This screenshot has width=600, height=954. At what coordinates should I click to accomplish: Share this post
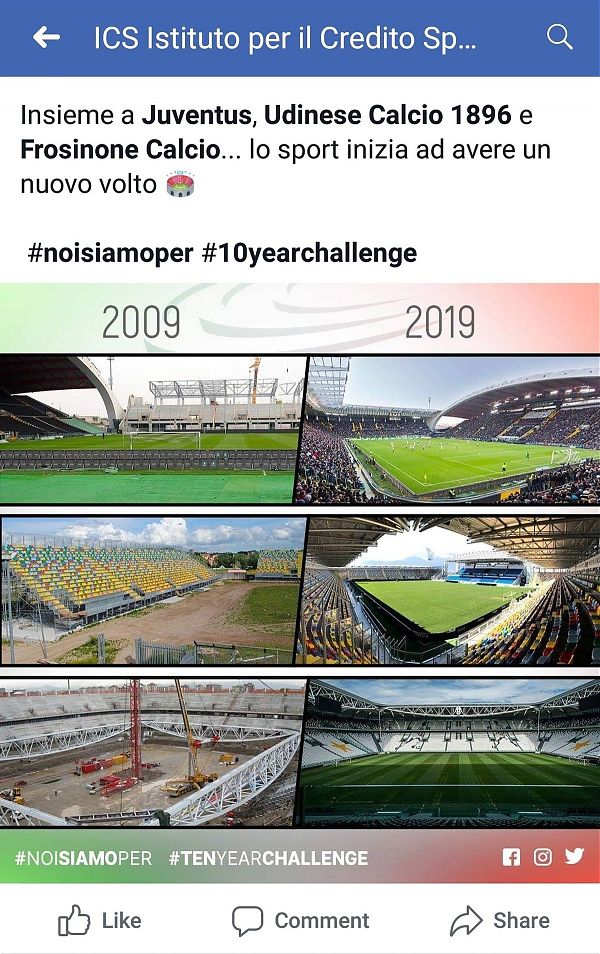499,920
